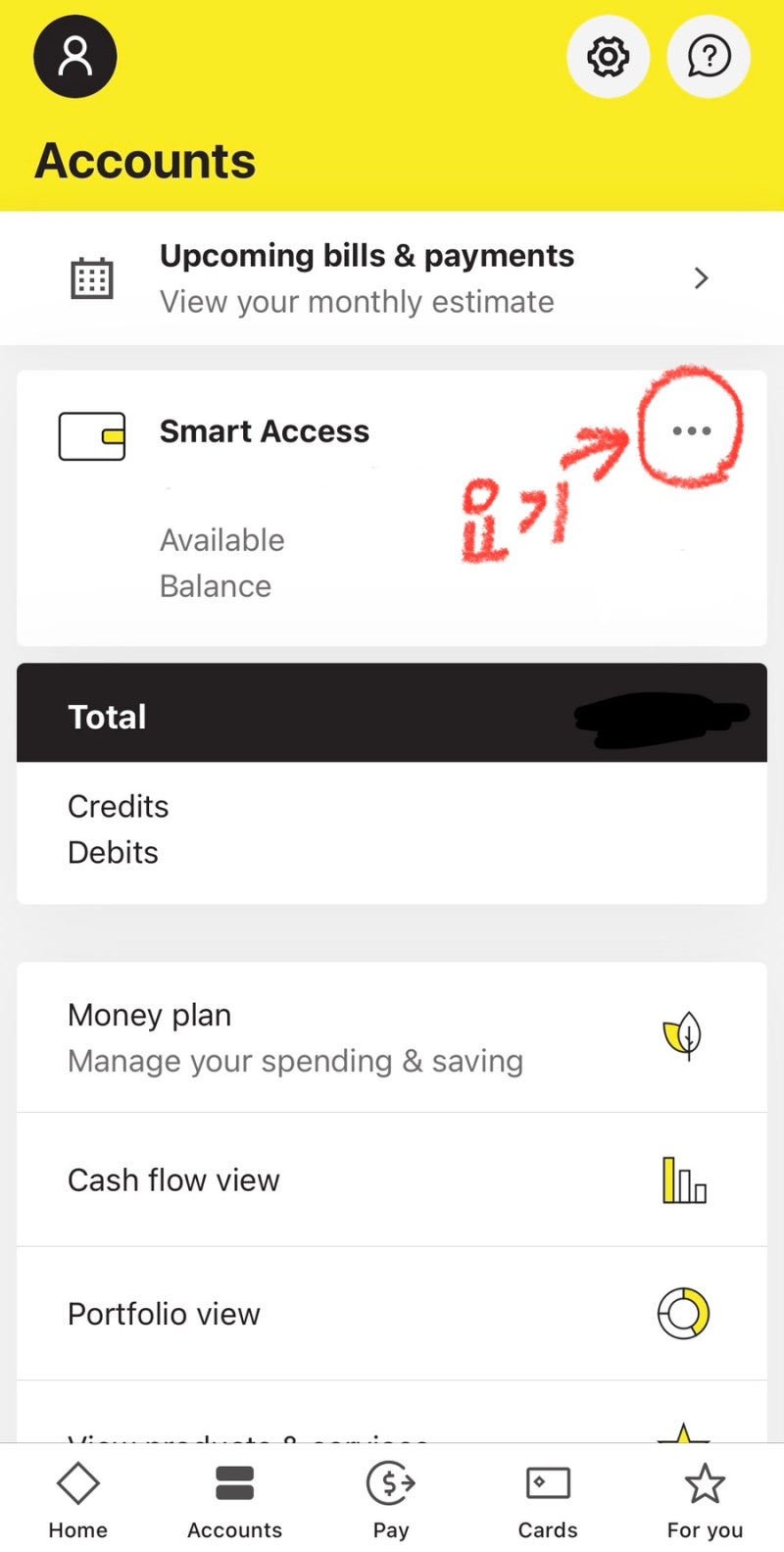Select the Credits row
Viewport: 784px width, 1552px height.
(x=118, y=806)
